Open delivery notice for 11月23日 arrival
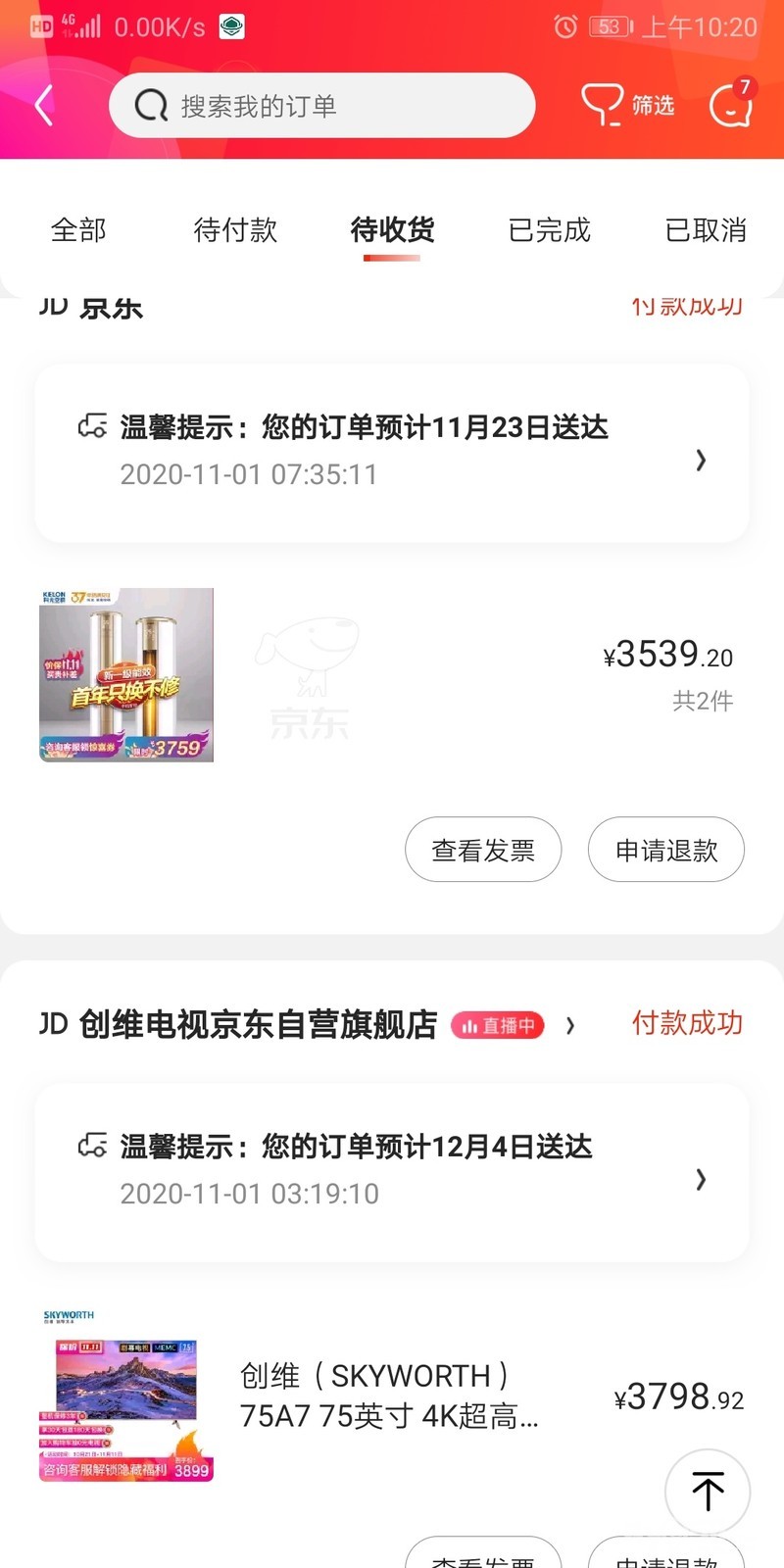The width and height of the screenshot is (784, 1568). point(392,453)
